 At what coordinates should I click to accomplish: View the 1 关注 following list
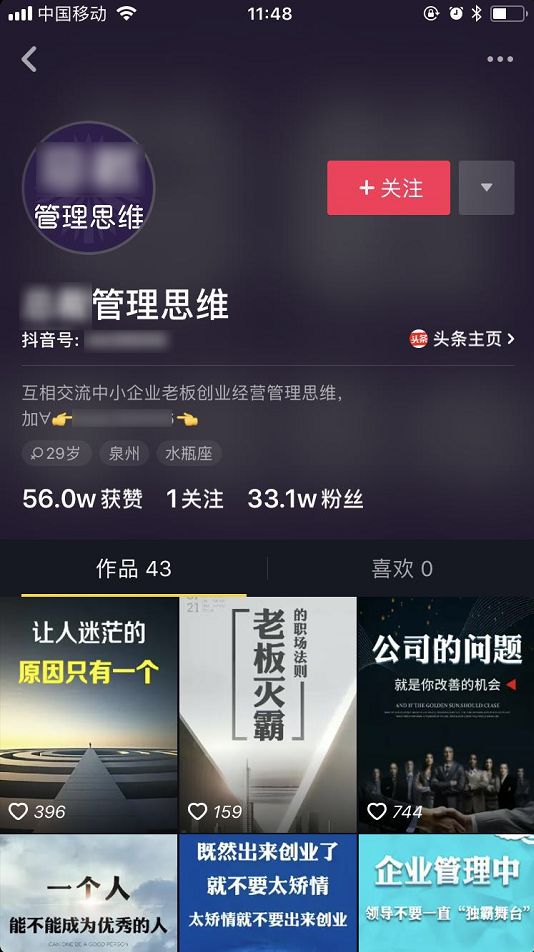pyautogui.click(x=195, y=499)
